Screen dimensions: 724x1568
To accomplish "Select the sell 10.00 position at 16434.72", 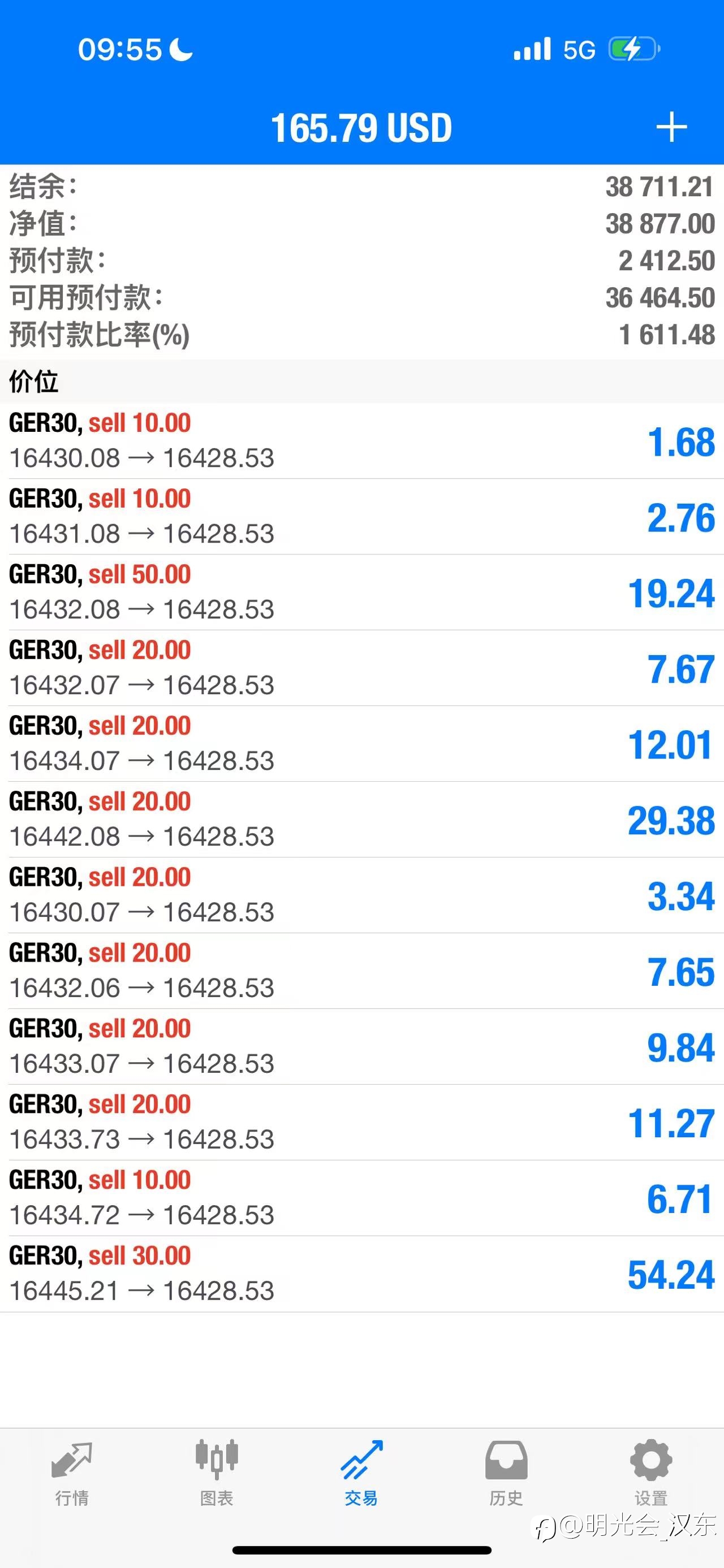I will [361, 1198].
